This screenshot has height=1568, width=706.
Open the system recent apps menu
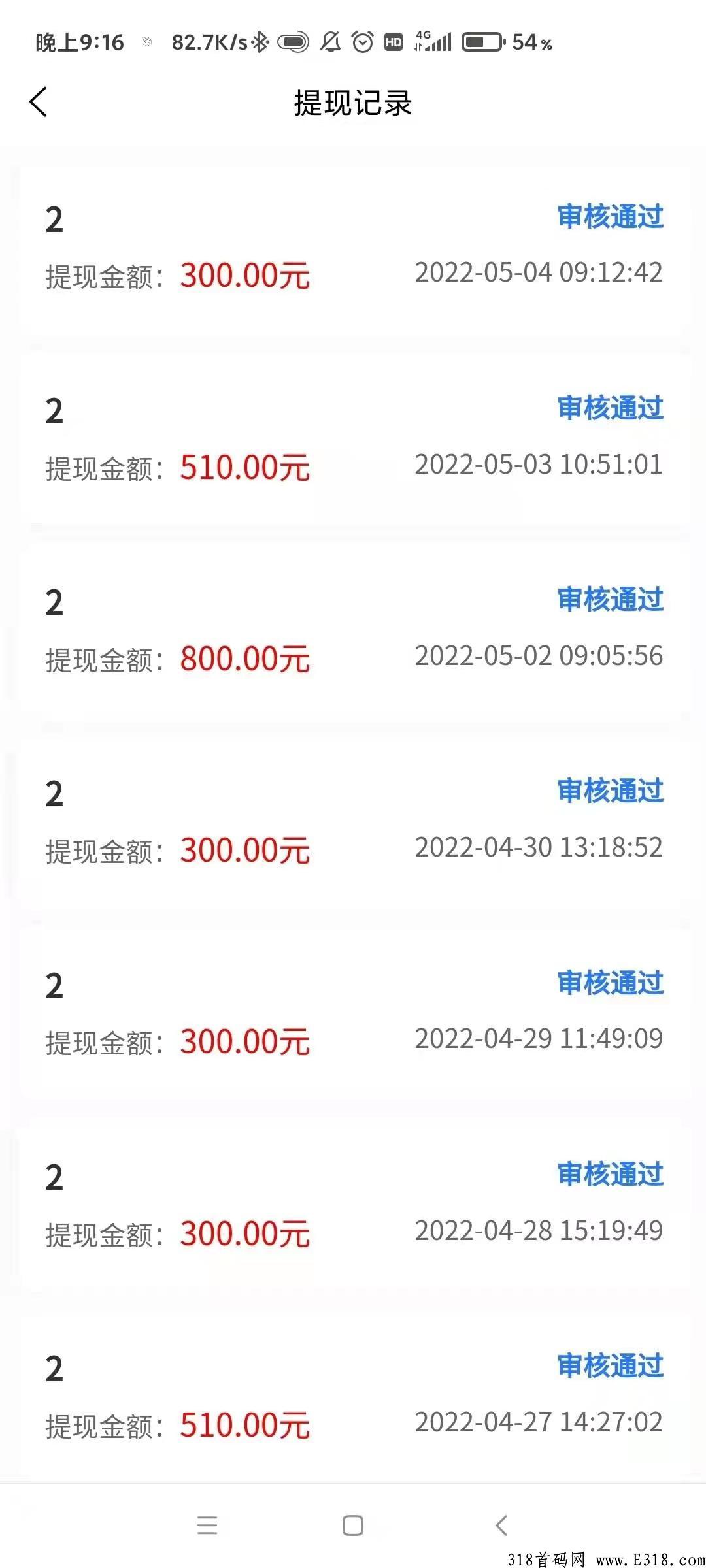coord(207,1525)
